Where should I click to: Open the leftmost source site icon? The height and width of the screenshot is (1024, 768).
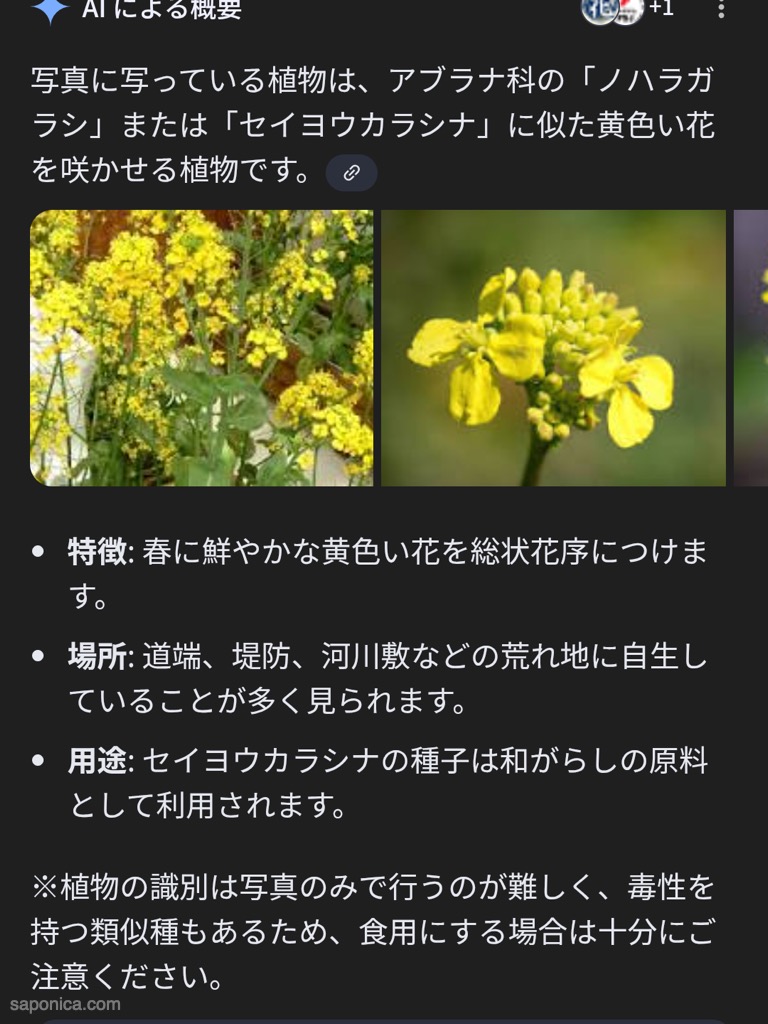click(x=598, y=13)
